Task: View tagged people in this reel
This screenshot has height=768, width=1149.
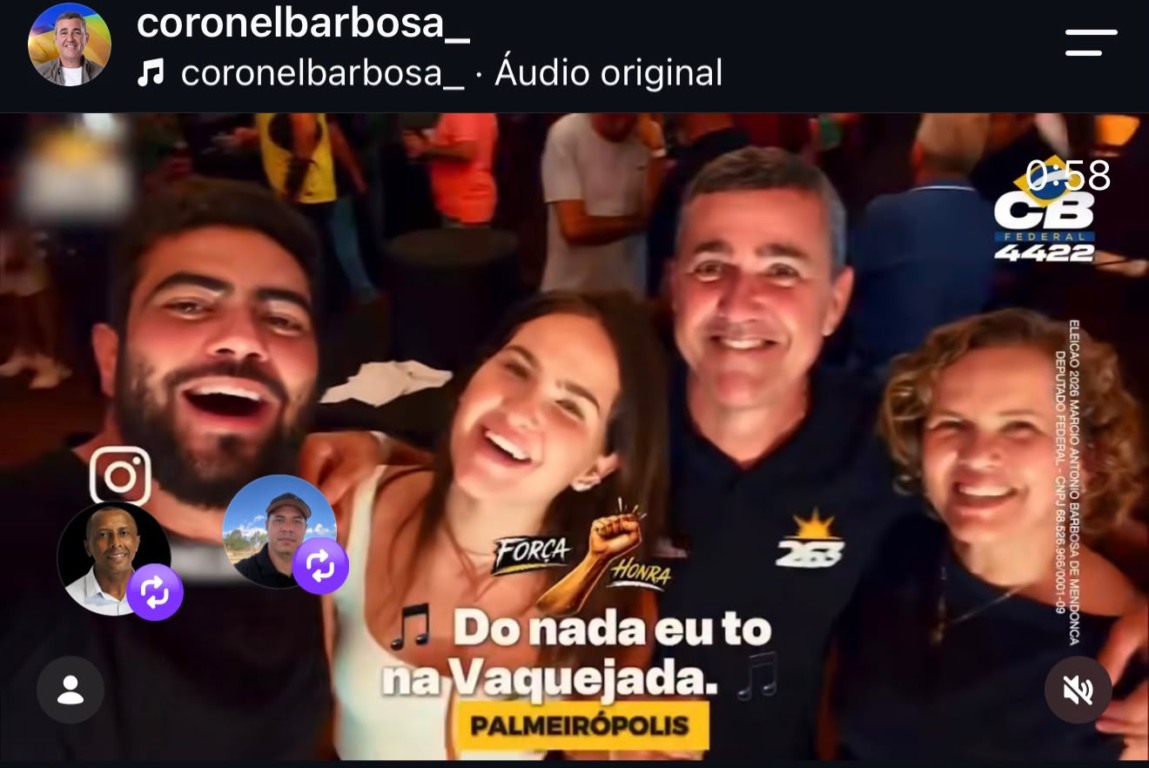Action: tap(70, 690)
